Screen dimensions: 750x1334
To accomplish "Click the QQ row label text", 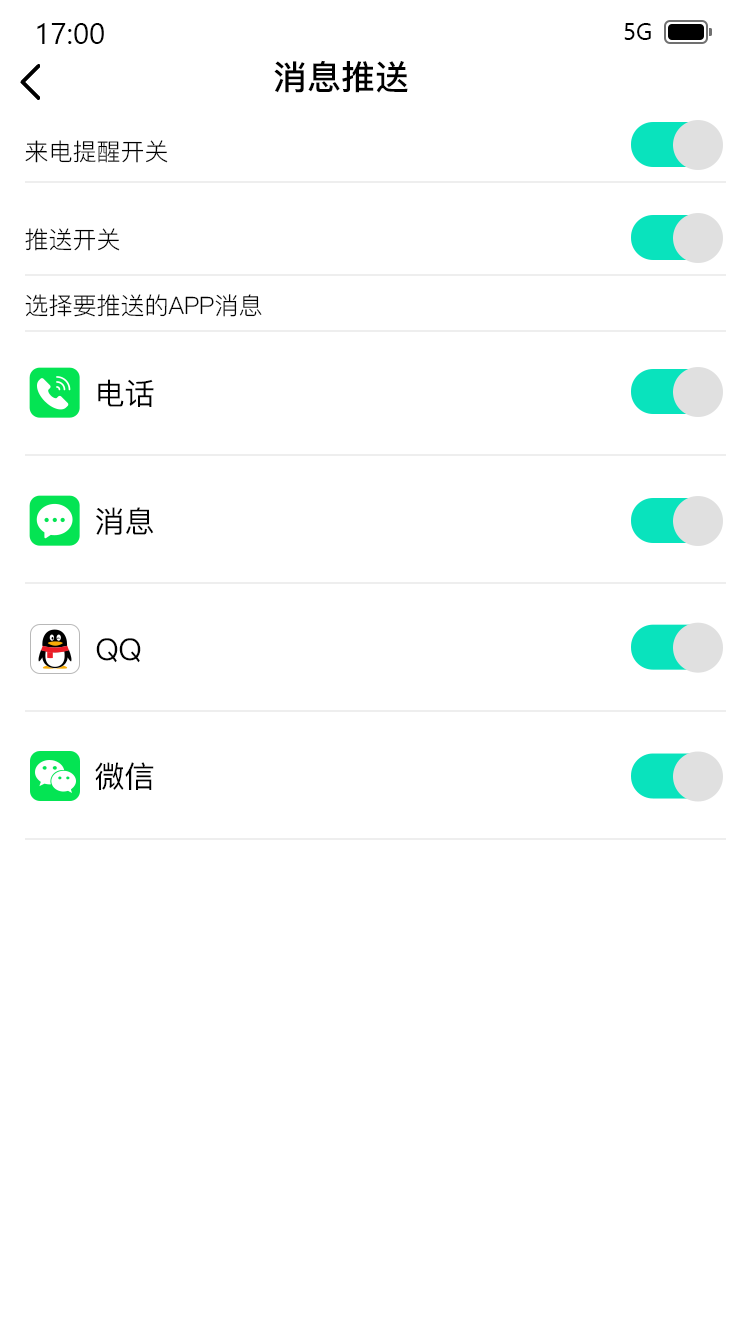I will [118, 649].
